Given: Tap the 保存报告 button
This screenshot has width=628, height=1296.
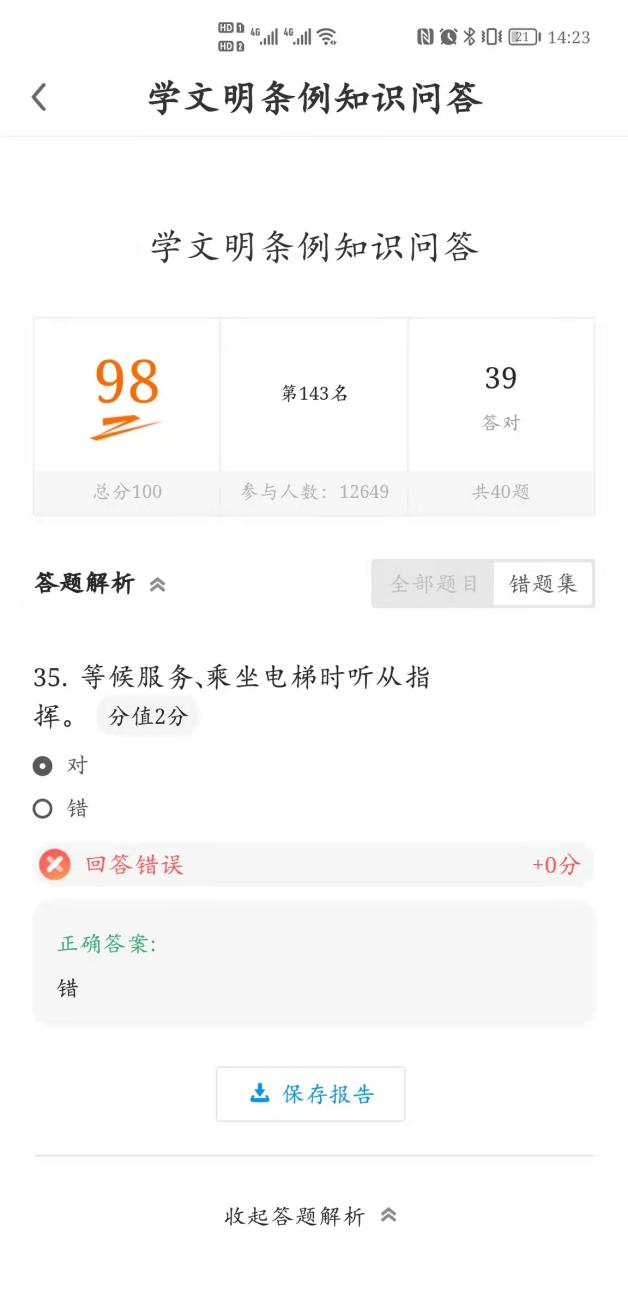Looking at the screenshot, I should pos(311,1094).
